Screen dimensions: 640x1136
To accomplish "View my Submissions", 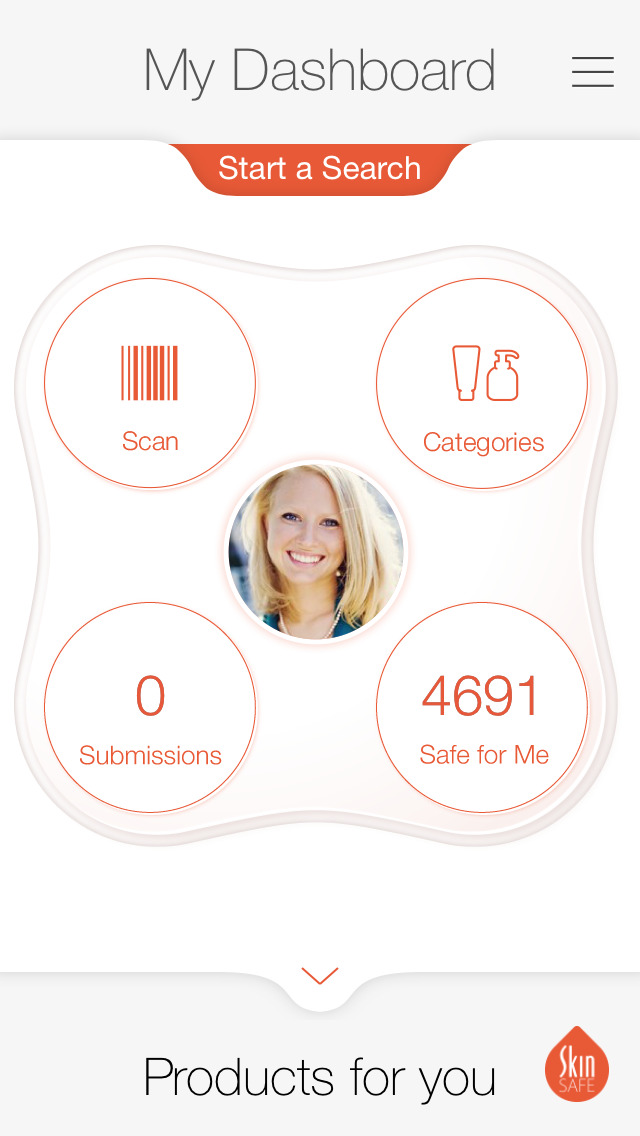I will tap(150, 707).
